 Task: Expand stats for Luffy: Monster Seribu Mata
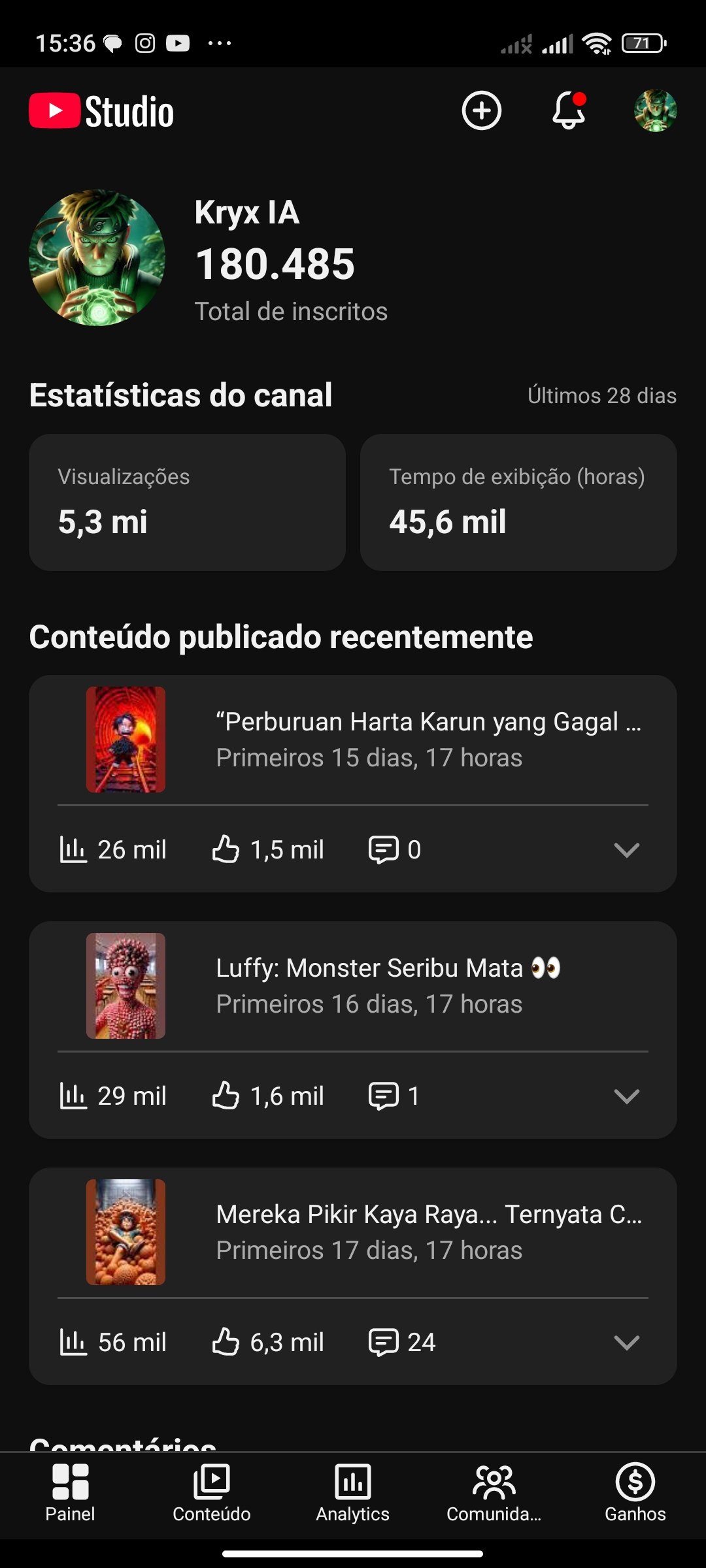tap(626, 1096)
